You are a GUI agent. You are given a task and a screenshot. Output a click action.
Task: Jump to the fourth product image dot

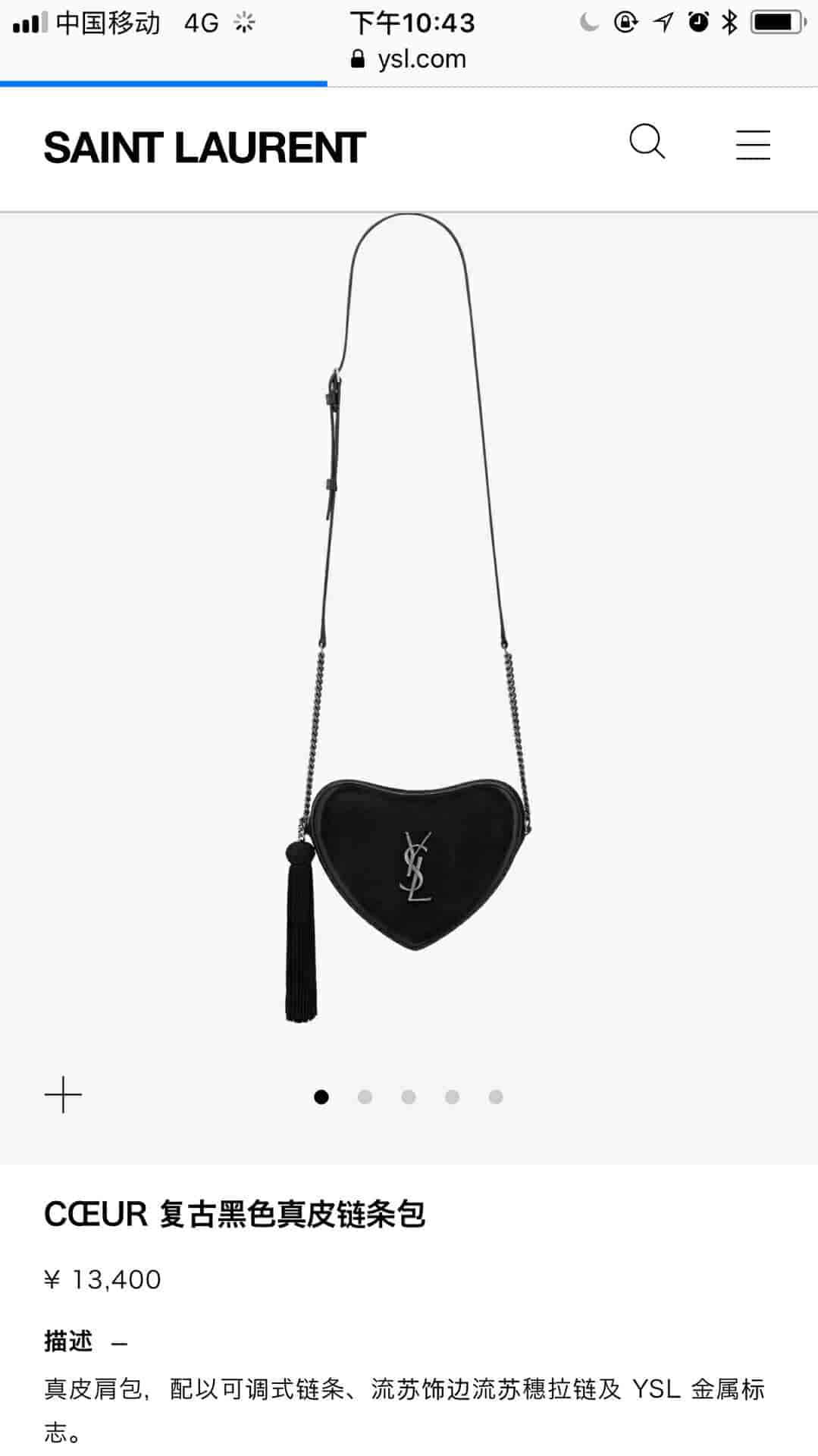[x=452, y=1097]
